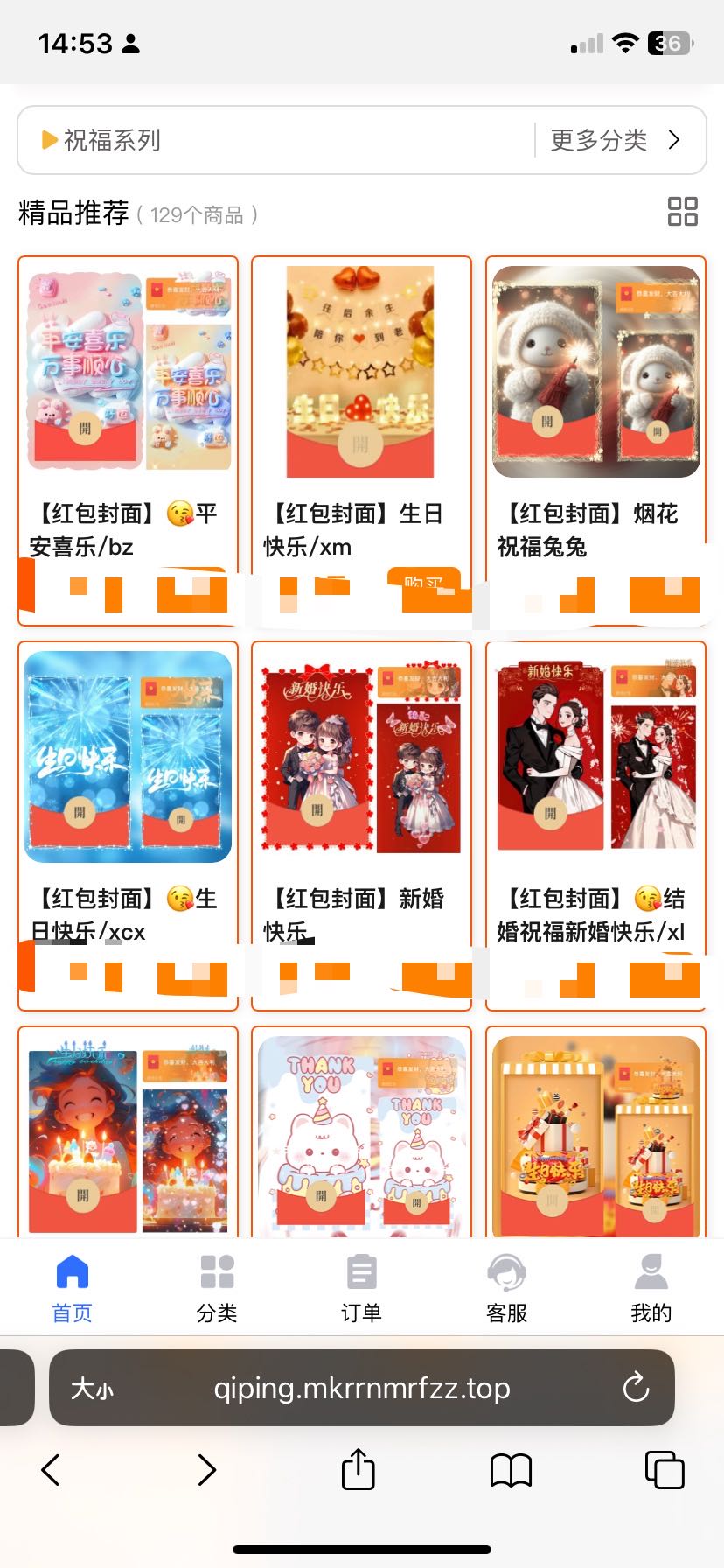This screenshot has width=724, height=1568.
Task: Switch to the 订单 orders tab
Action: point(361,1287)
